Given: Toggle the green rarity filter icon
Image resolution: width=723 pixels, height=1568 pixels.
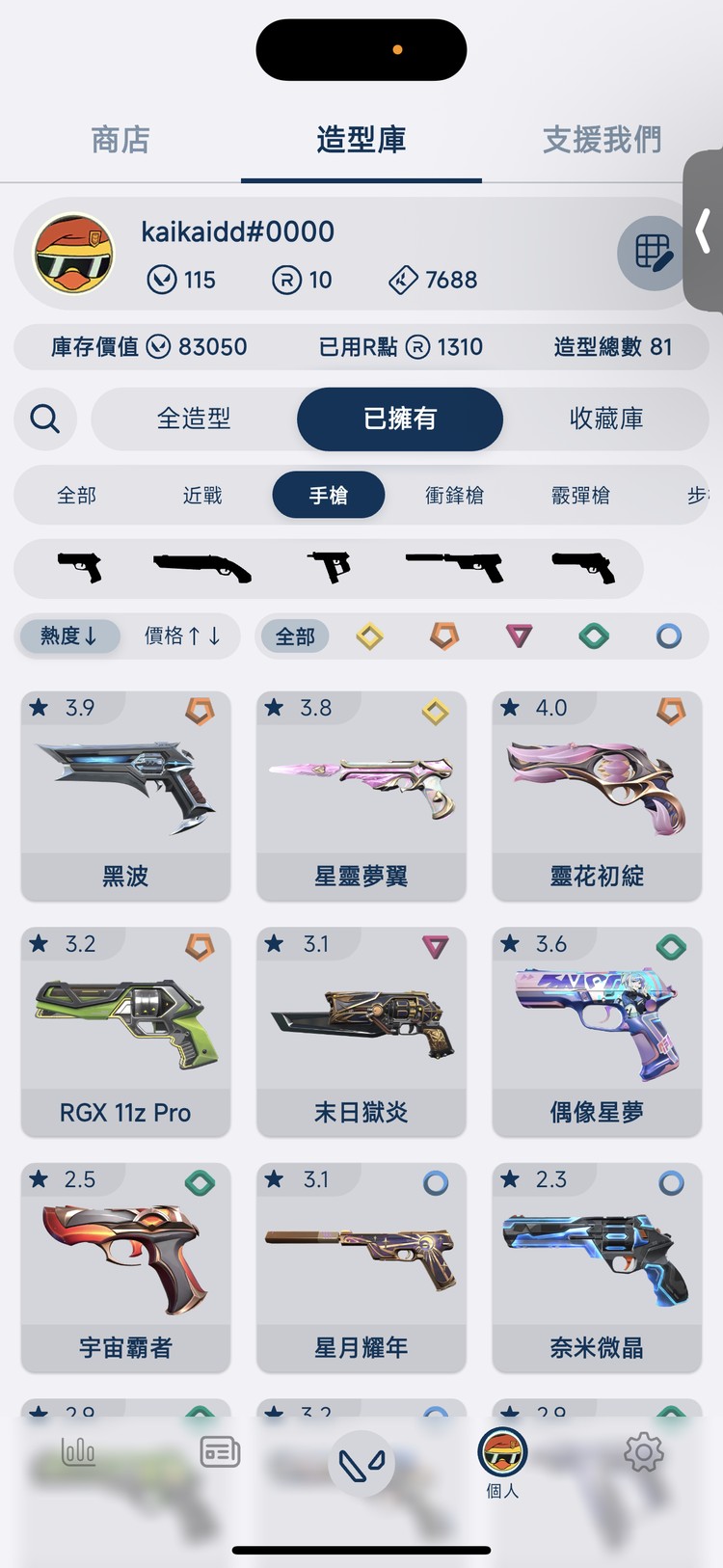Looking at the screenshot, I should [x=594, y=636].
